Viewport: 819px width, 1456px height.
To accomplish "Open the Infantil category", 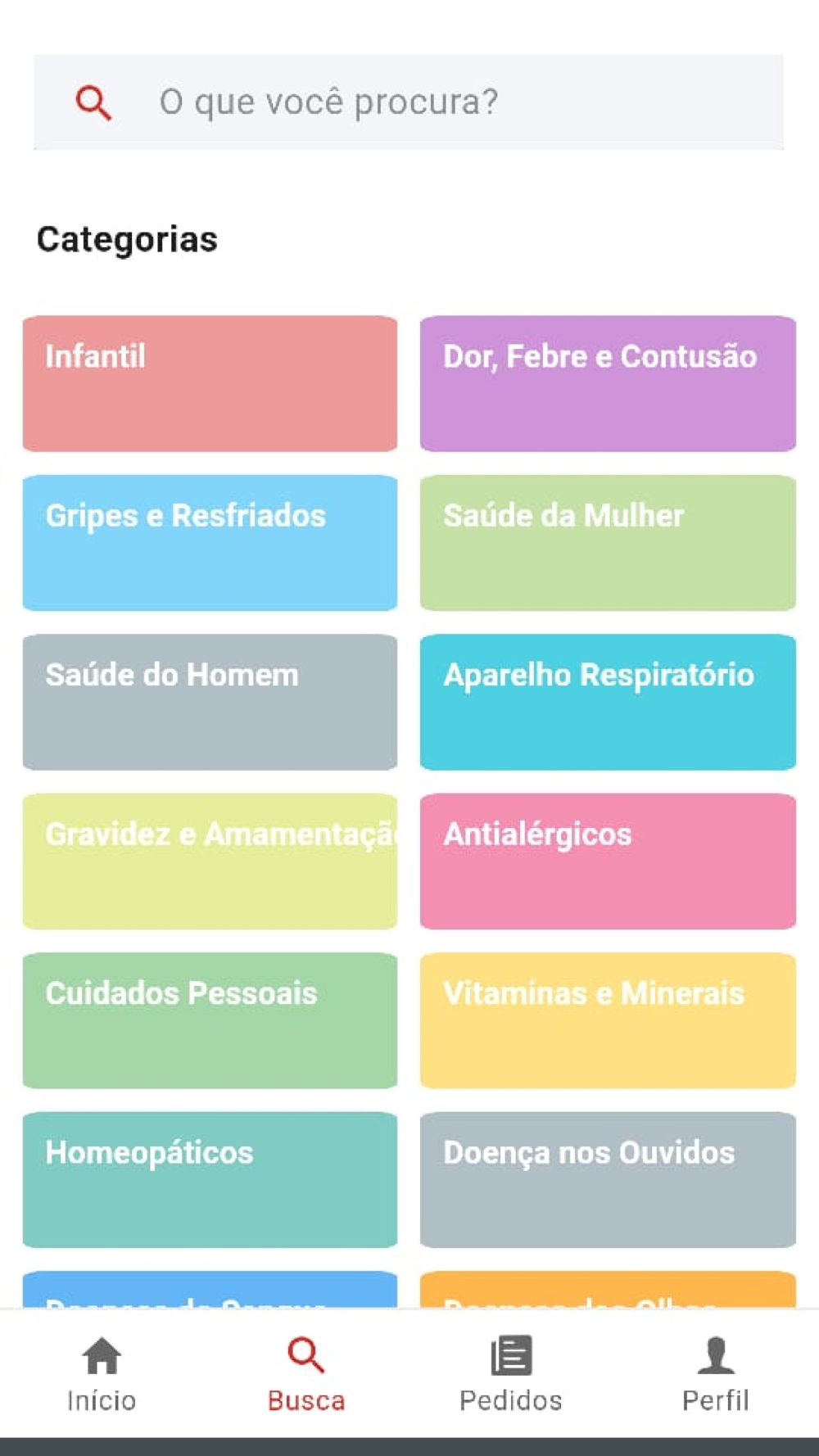I will 210,384.
